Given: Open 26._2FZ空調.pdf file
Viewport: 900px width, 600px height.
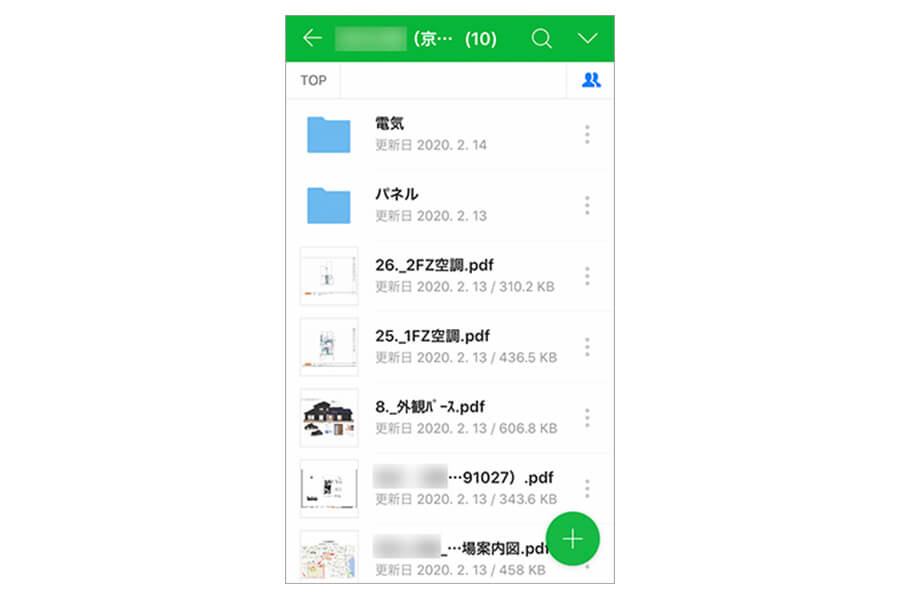Looking at the screenshot, I should click(434, 265).
